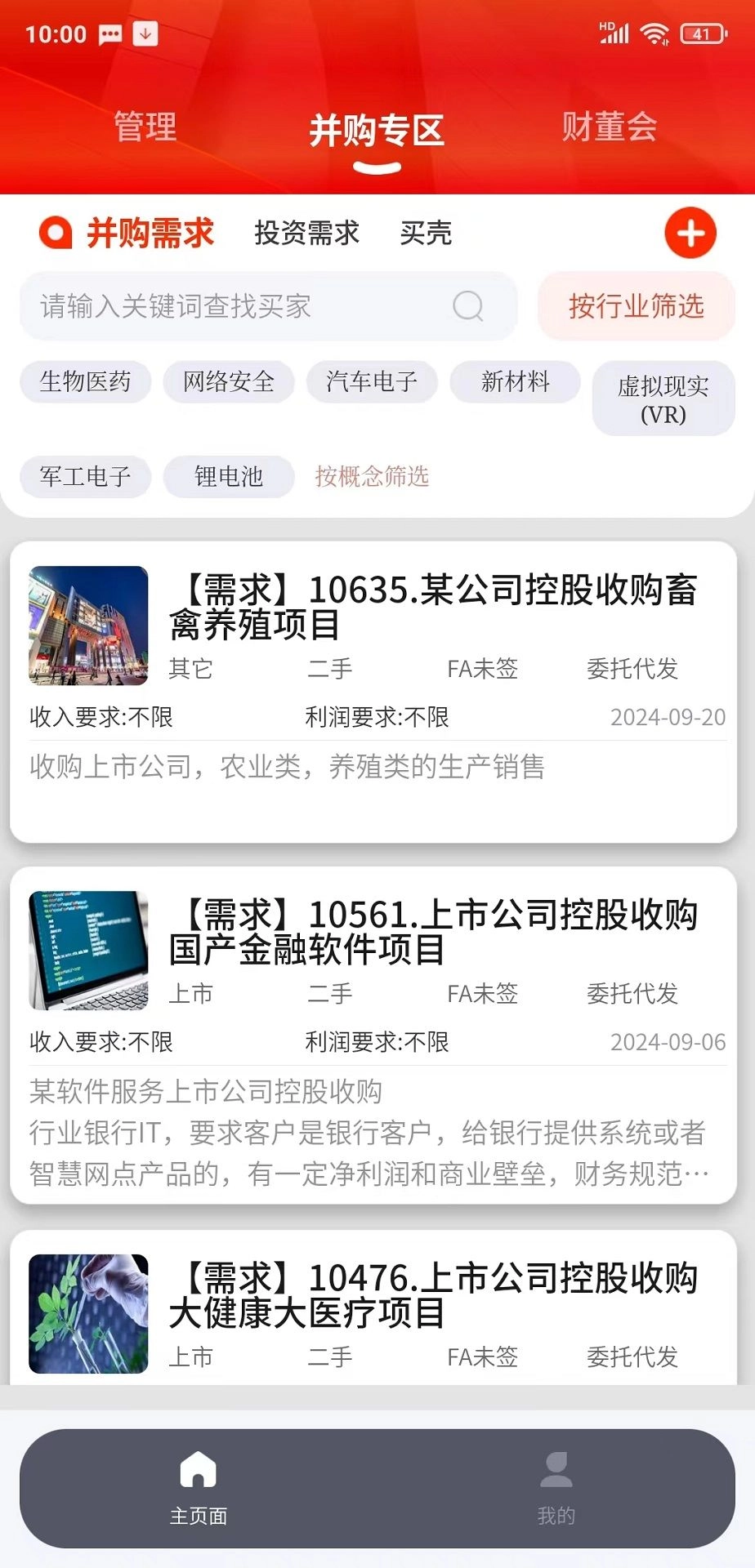This screenshot has height=1568, width=755.
Task: Select the 买壳 section
Action: click(426, 233)
